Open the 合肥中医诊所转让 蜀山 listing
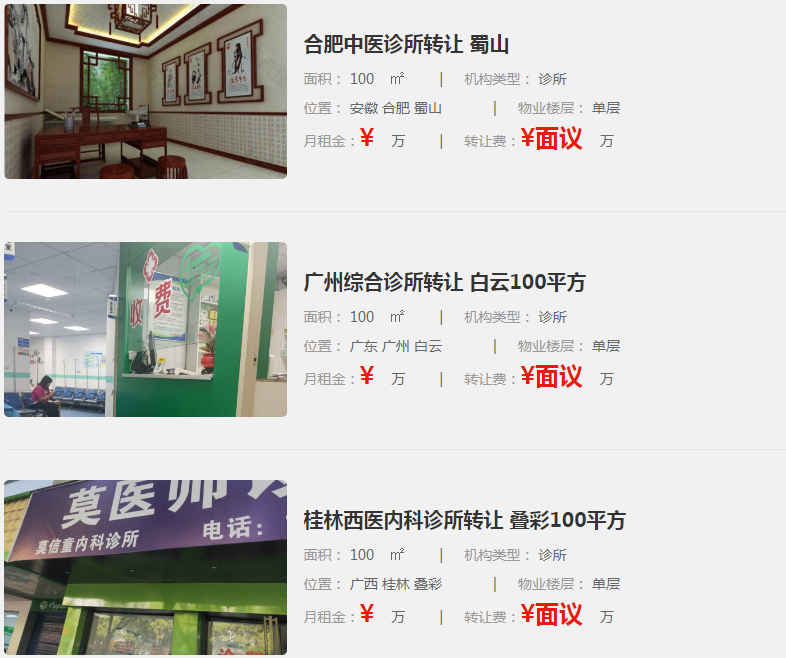Image resolution: width=786 pixels, height=658 pixels. click(407, 45)
